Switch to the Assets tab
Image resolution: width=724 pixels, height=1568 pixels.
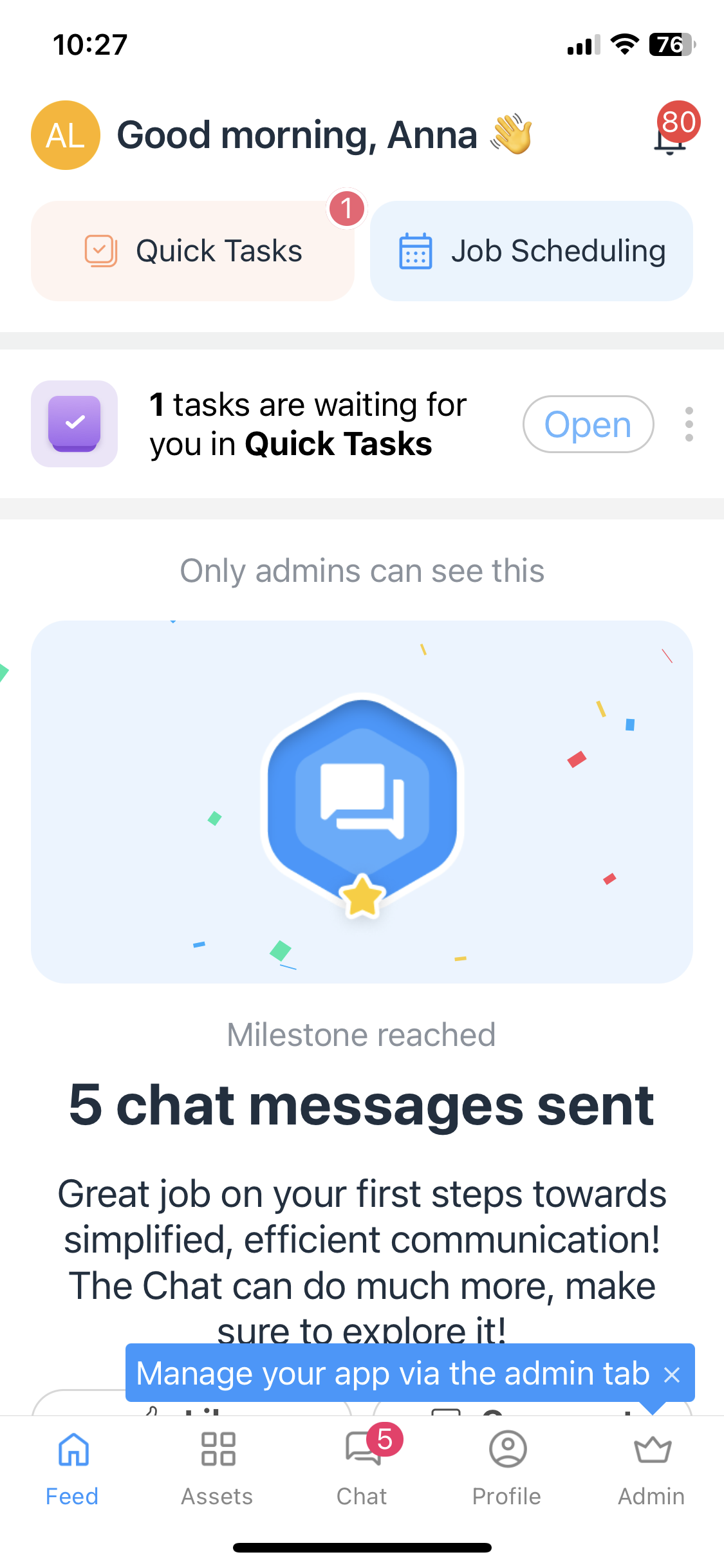pyautogui.click(x=217, y=1469)
